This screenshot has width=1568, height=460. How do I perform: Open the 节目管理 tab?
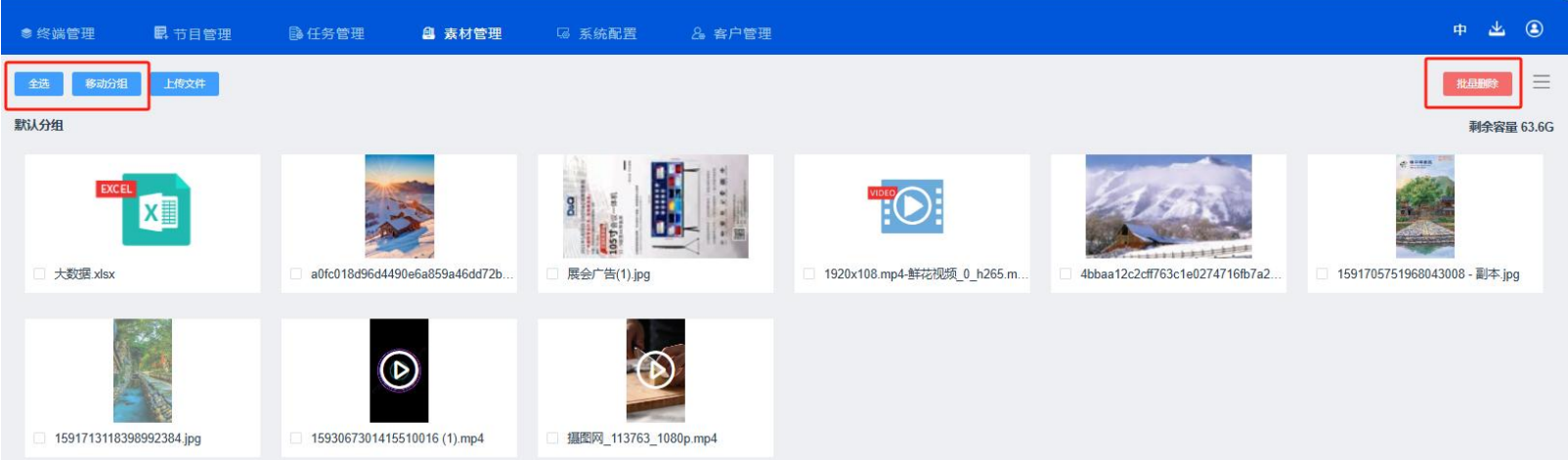pos(193,33)
